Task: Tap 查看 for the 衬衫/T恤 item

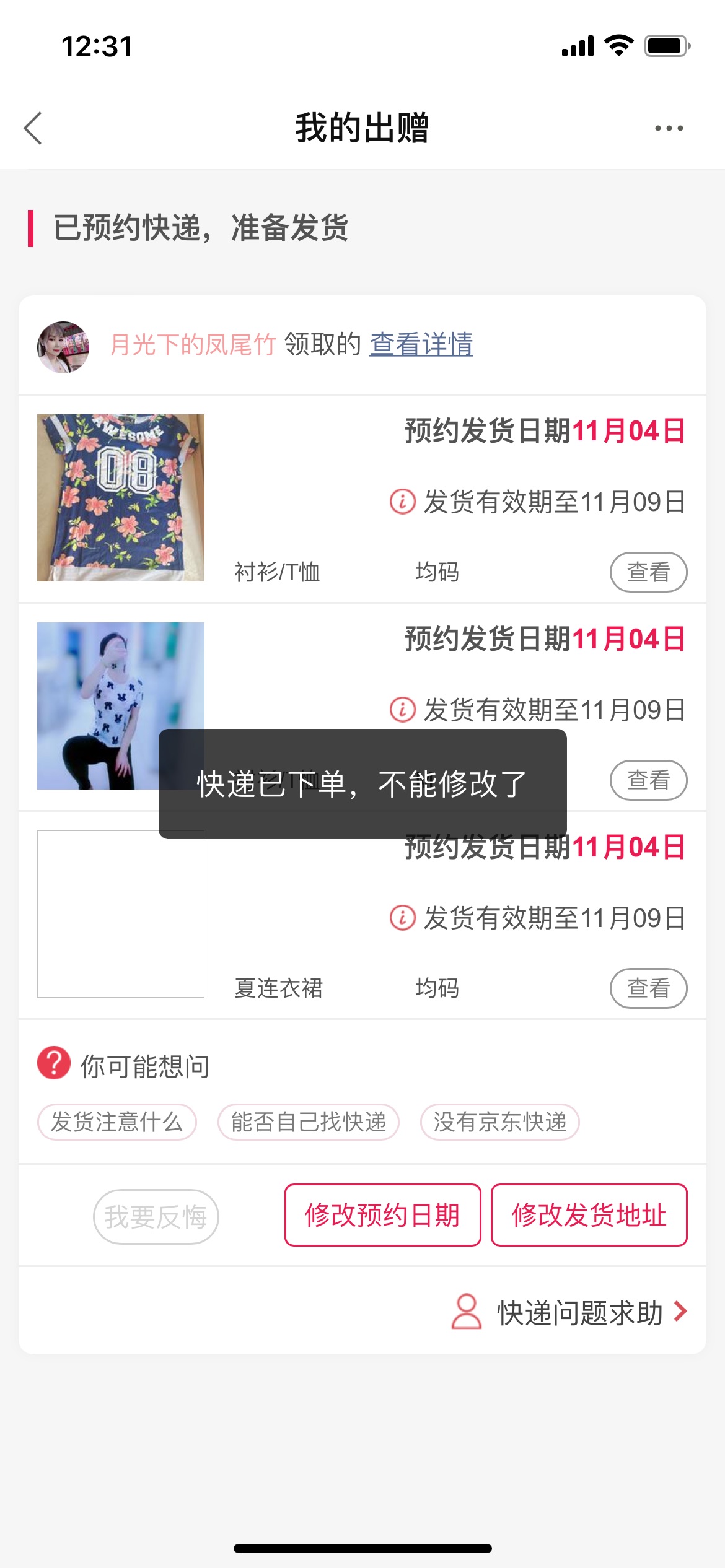Action: click(x=648, y=572)
